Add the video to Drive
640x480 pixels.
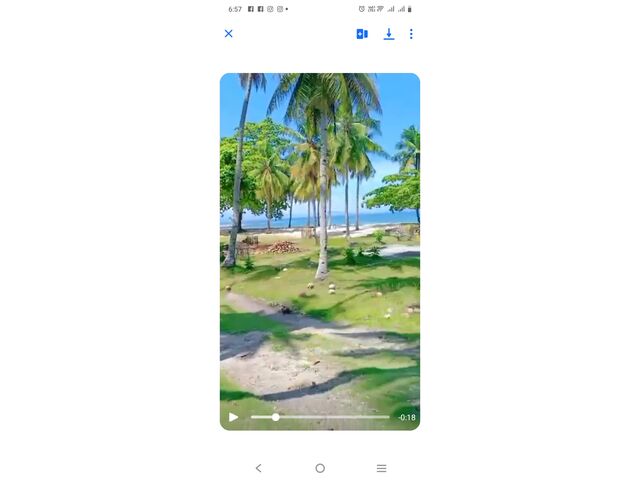click(x=362, y=34)
